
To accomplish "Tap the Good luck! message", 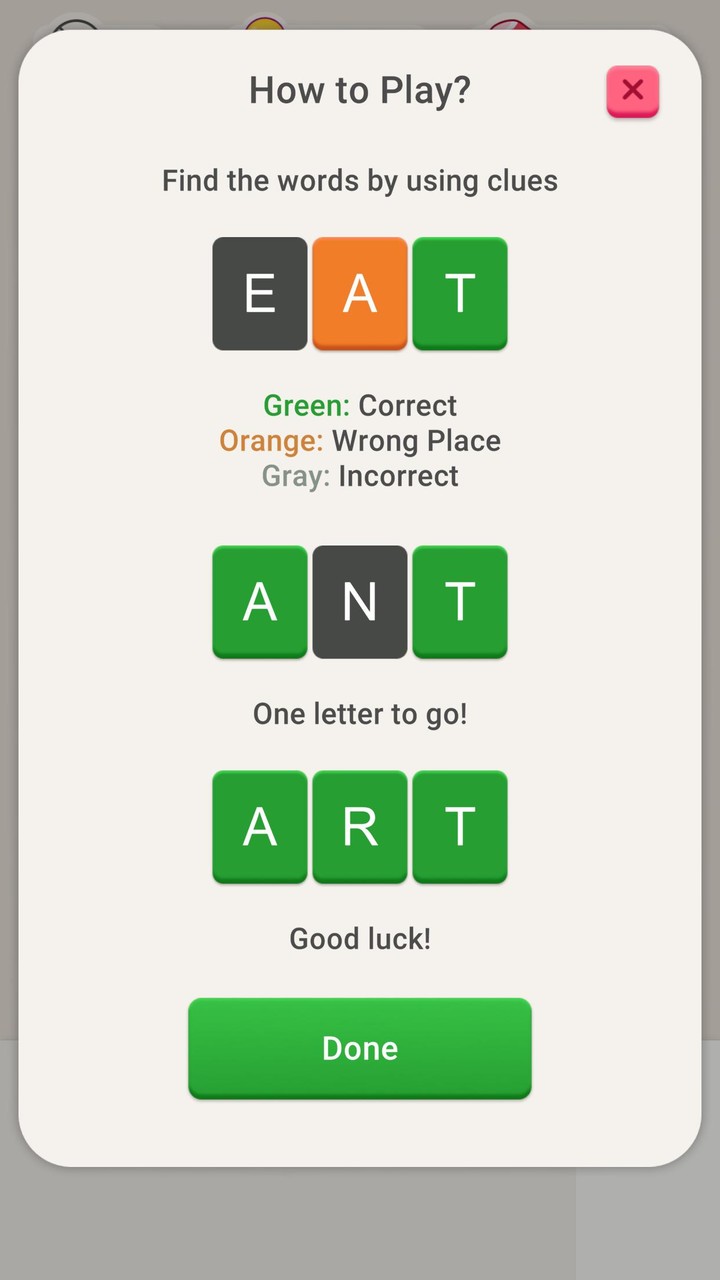I will [360, 938].
